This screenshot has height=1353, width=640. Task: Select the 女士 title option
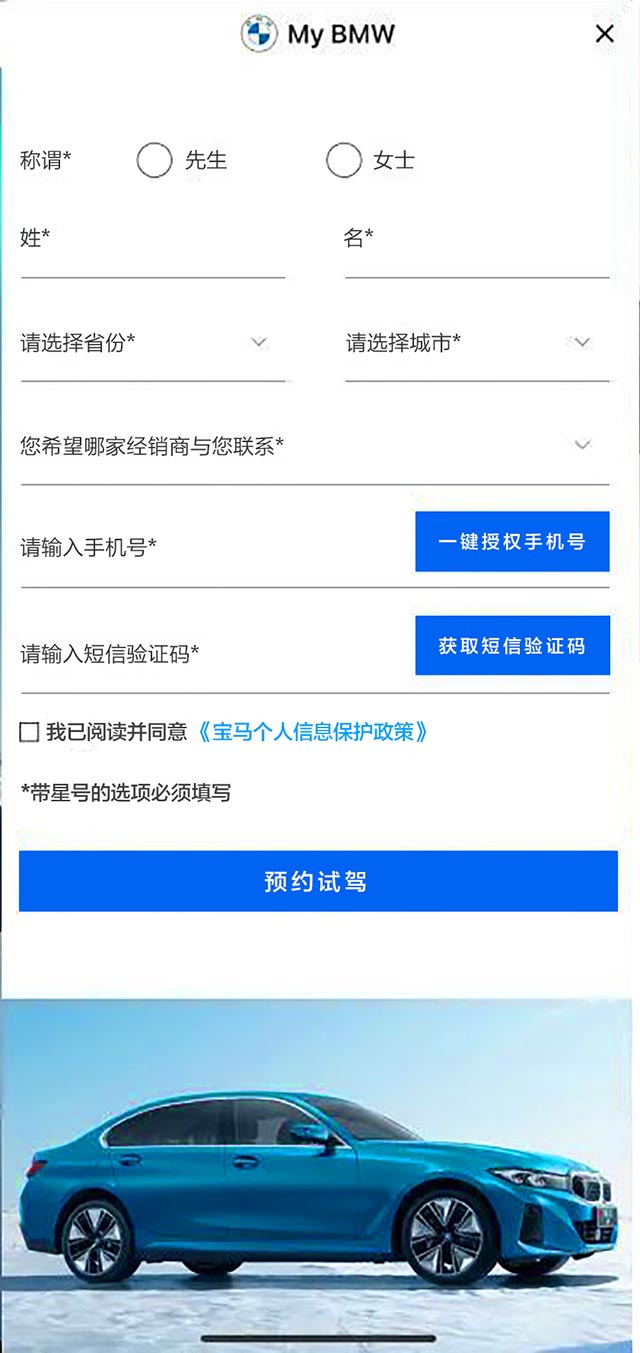[x=344, y=160]
